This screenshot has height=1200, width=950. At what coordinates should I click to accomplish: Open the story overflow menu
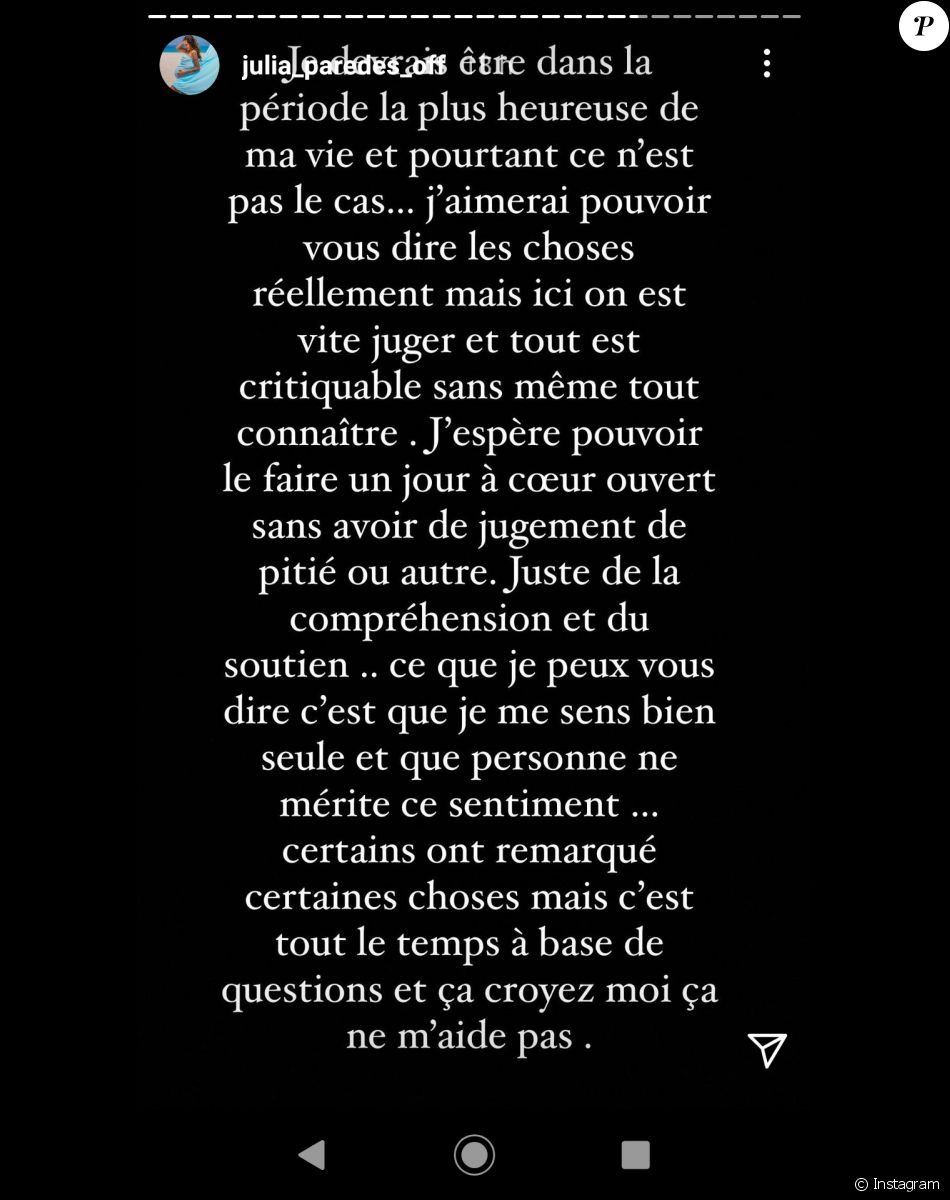pyautogui.click(x=767, y=64)
